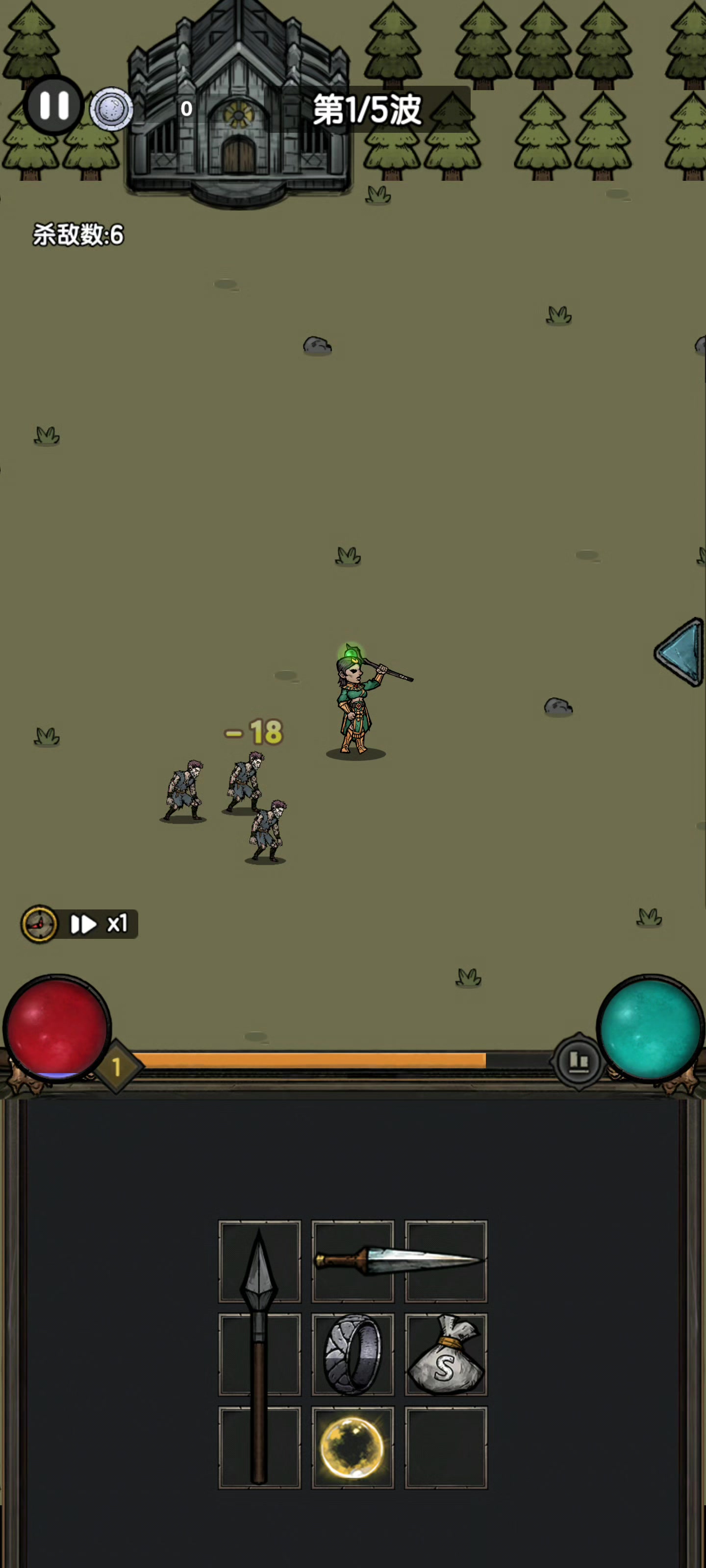Pause the game

[x=53, y=106]
